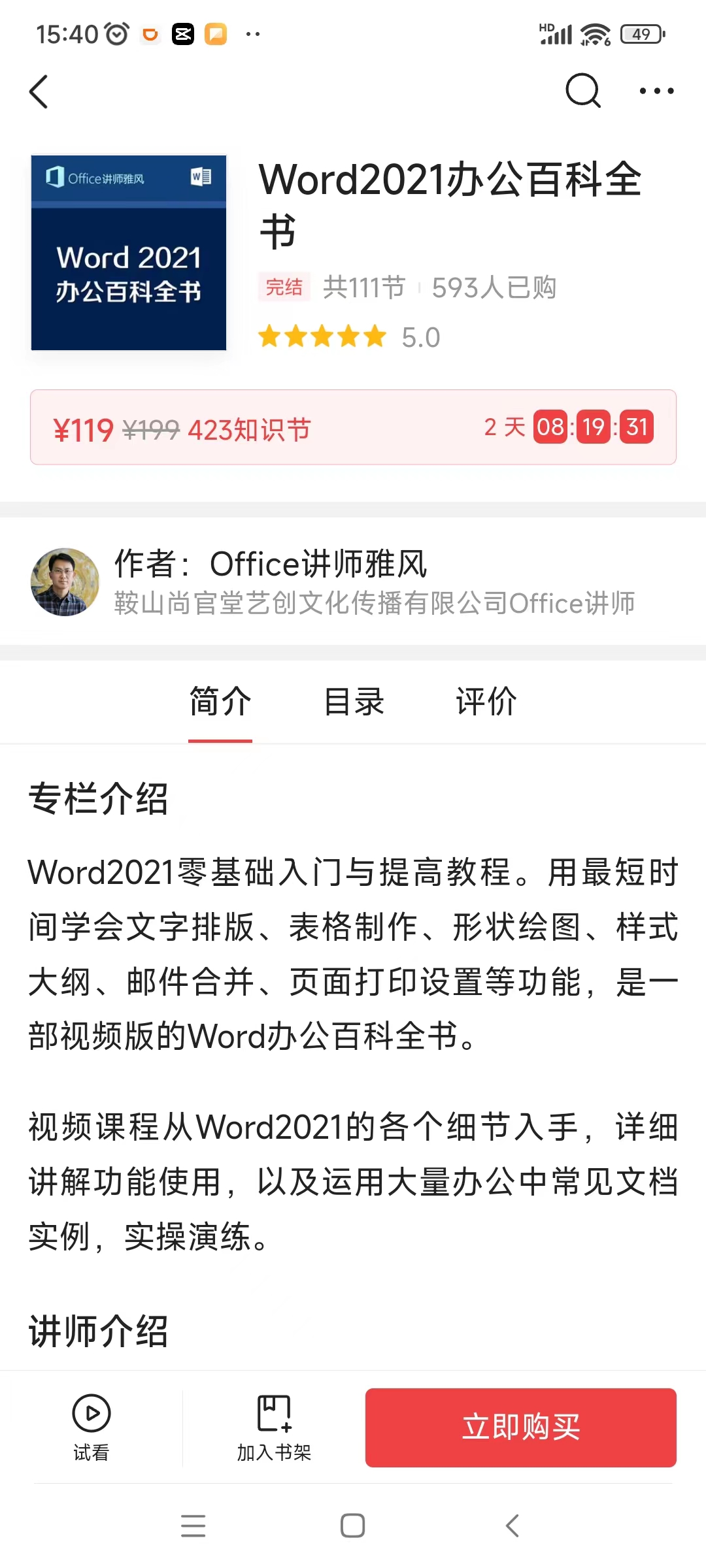Add the course via 加入书架
The width and height of the screenshot is (706, 1568).
click(274, 1428)
